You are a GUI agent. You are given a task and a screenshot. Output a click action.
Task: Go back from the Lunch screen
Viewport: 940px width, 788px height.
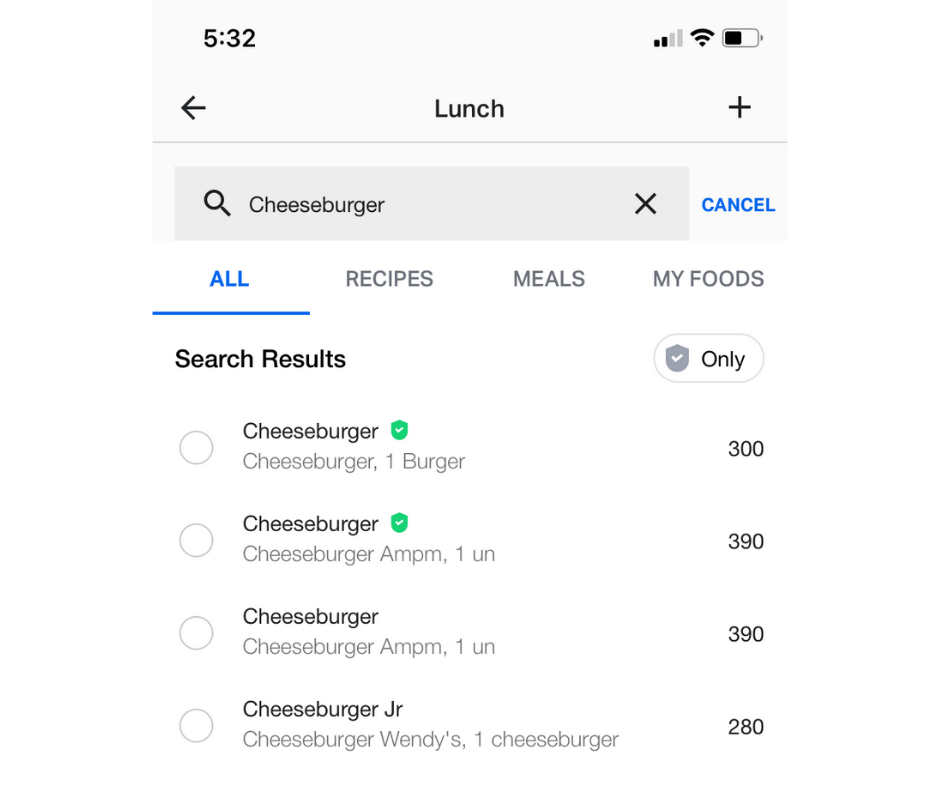point(193,108)
